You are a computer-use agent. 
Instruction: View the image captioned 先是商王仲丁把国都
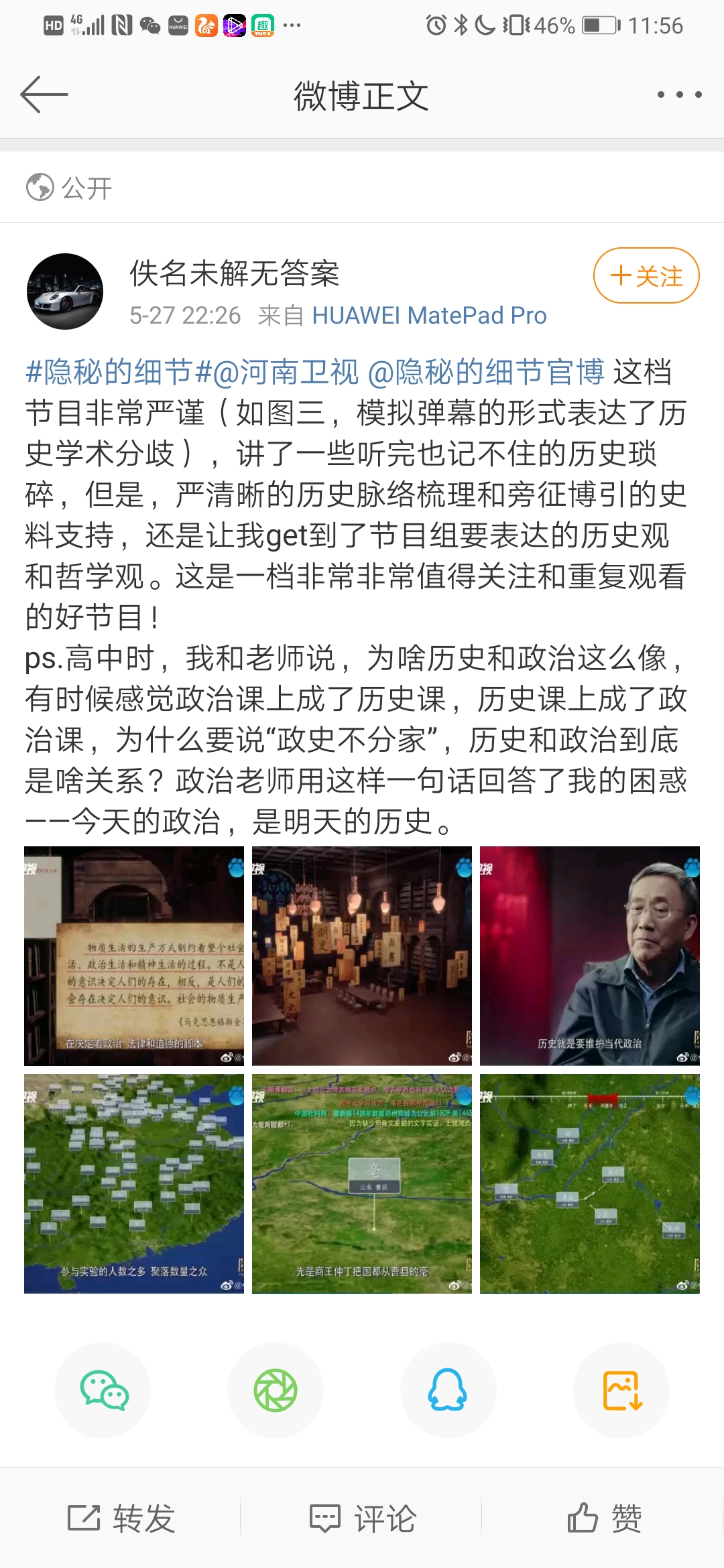tap(362, 1184)
